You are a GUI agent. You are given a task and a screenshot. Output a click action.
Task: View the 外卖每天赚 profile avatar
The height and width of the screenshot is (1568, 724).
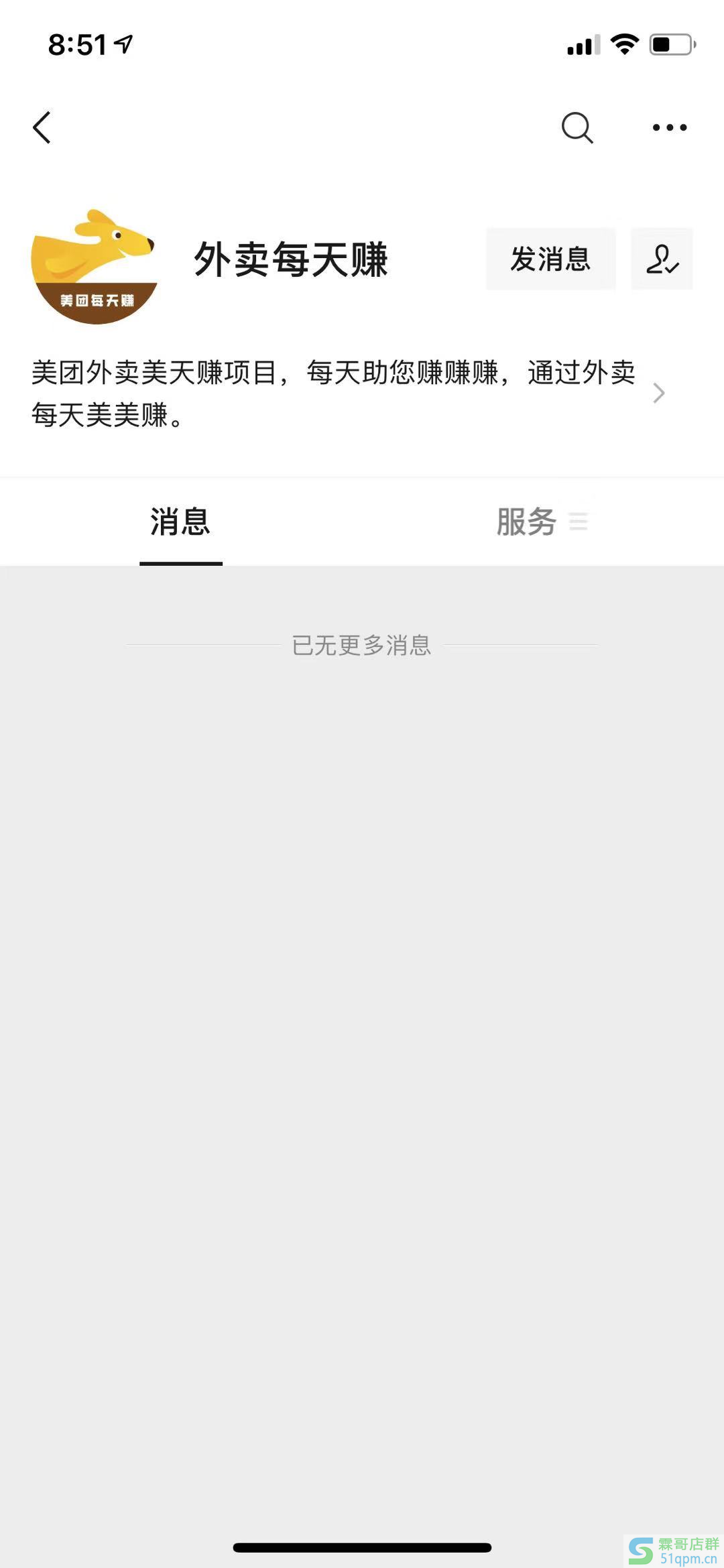(x=94, y=267)
